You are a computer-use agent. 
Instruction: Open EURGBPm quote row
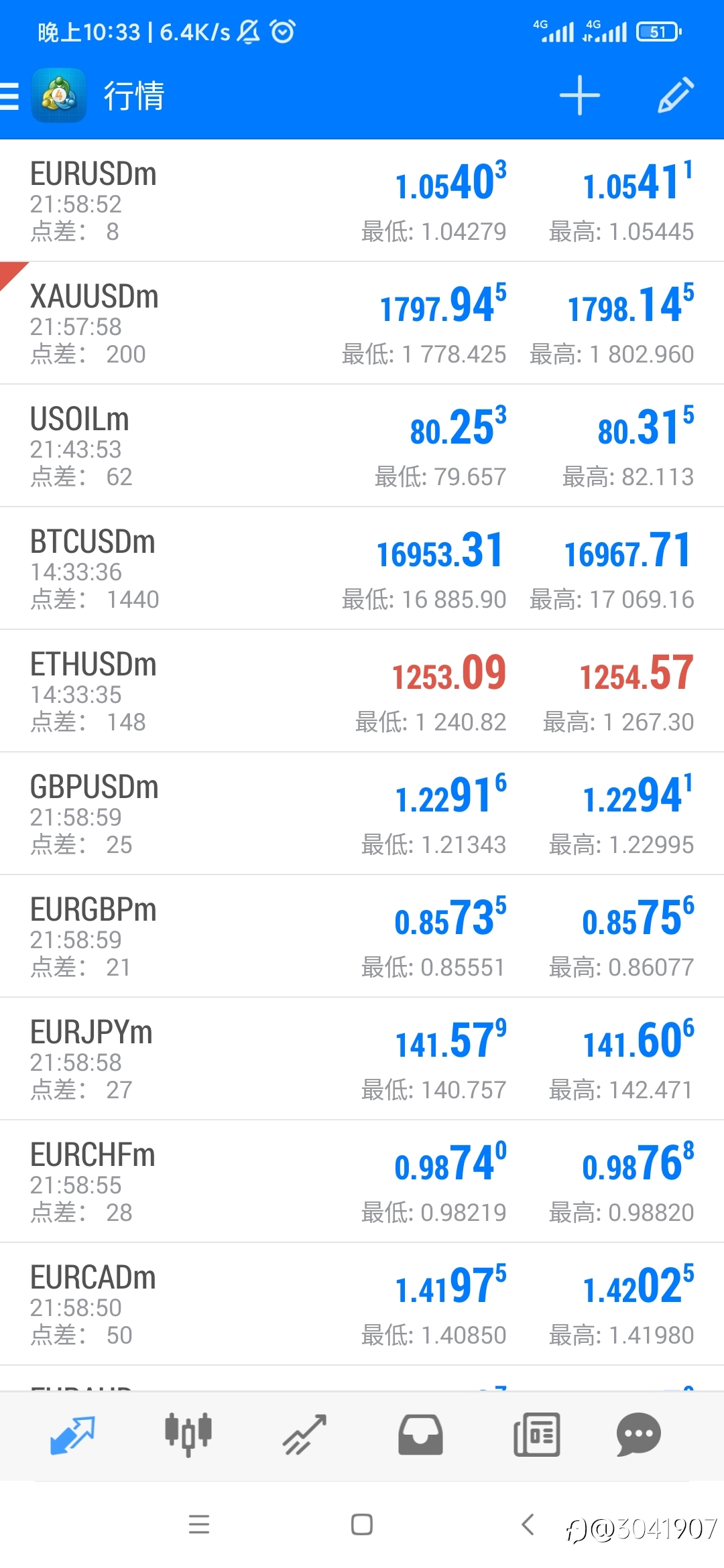coord(362,936)
